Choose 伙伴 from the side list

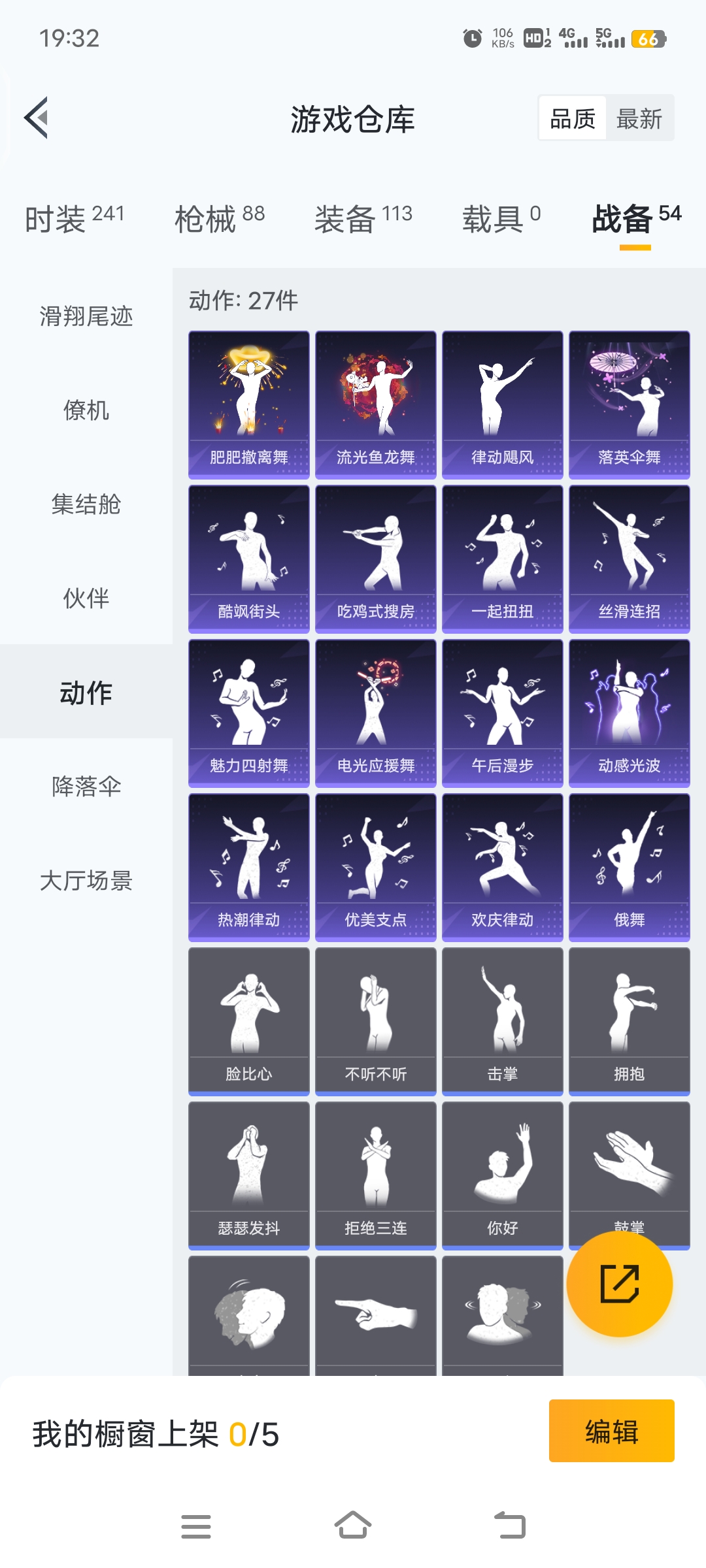pos(86,598)
